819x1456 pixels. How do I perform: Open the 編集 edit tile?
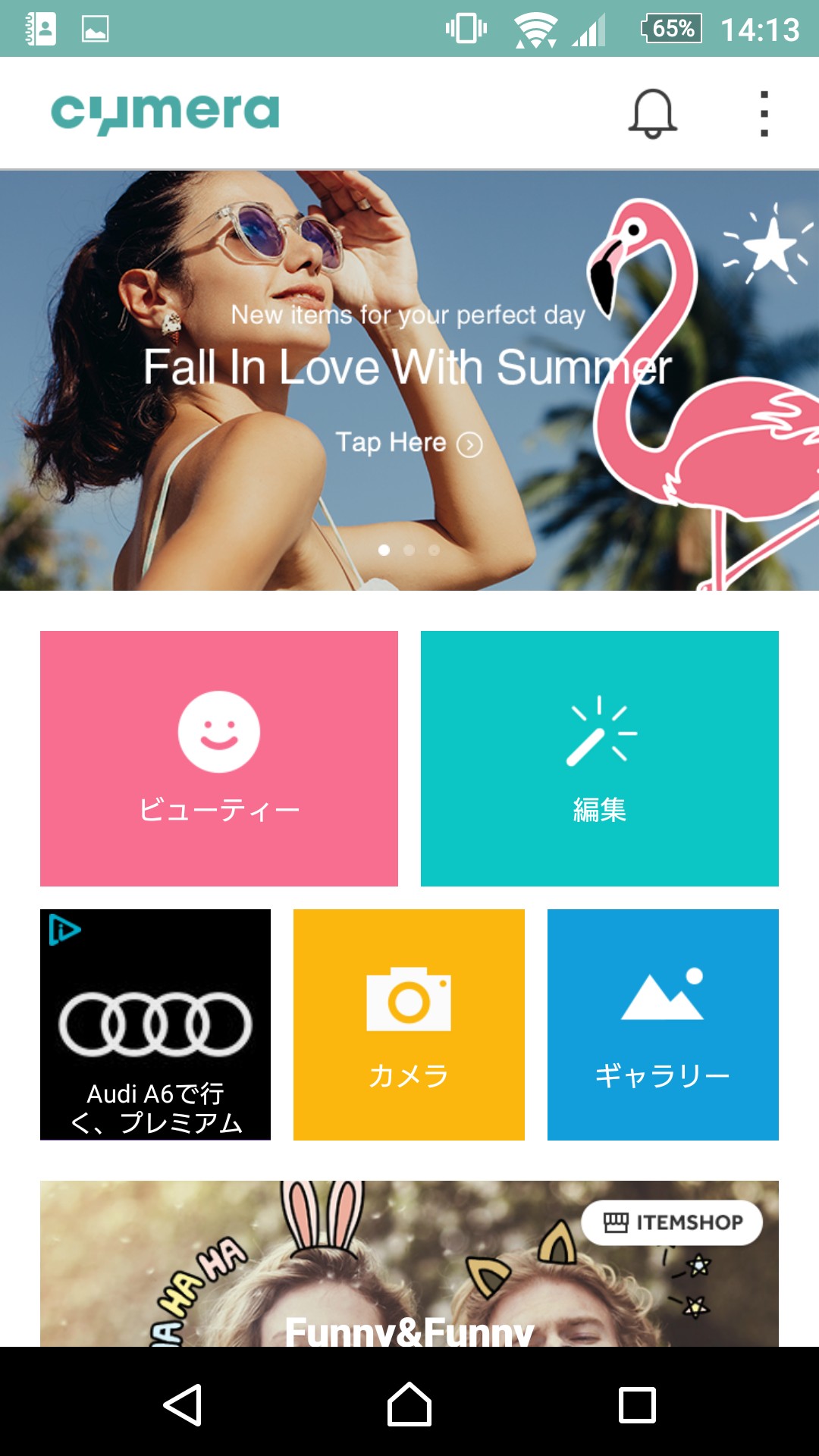click(x=600, y=758)
